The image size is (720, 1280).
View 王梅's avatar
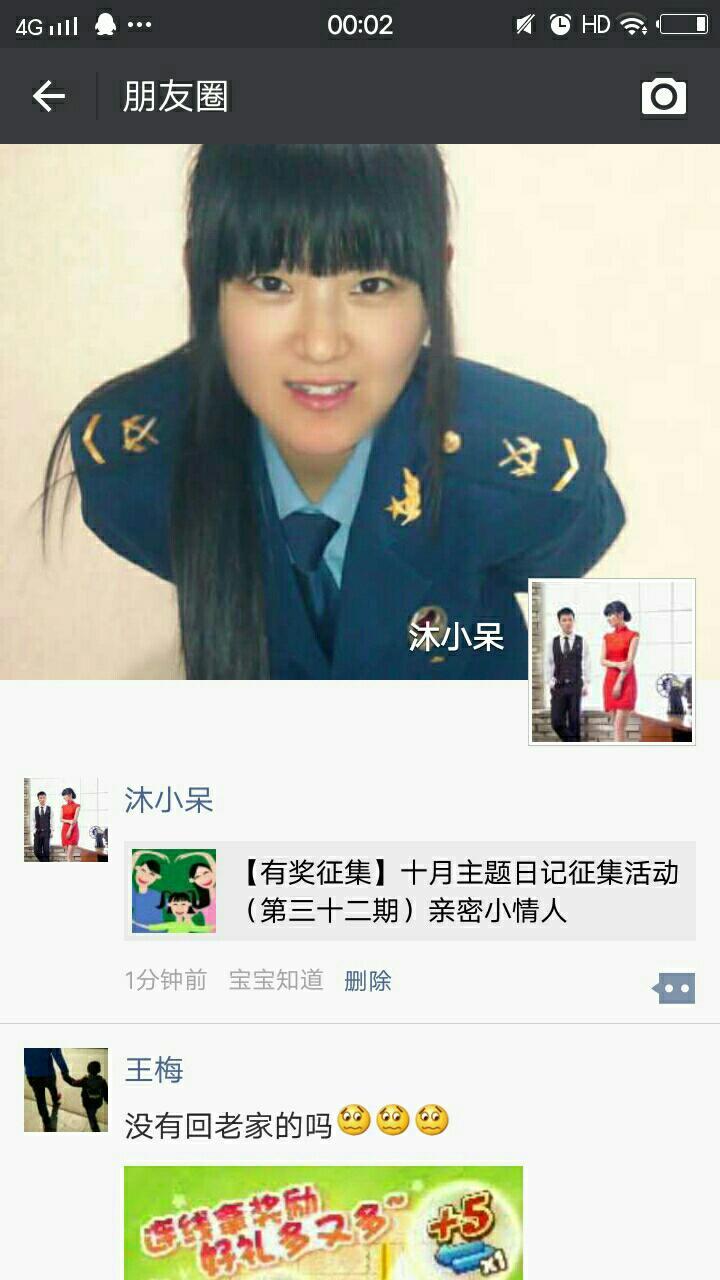point(66,1090)
